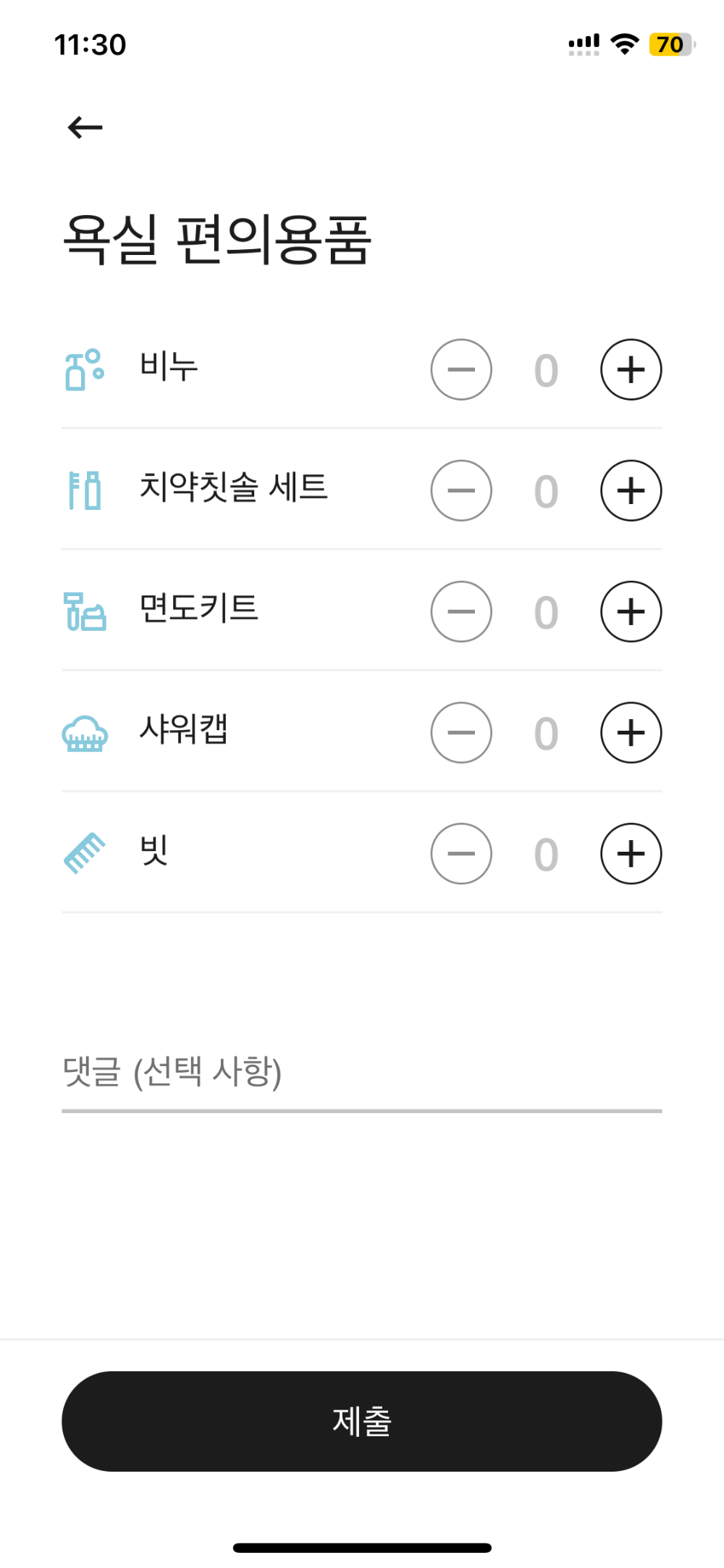
Task: Tap the battery indicator showing 70
Action: [671, 44]
